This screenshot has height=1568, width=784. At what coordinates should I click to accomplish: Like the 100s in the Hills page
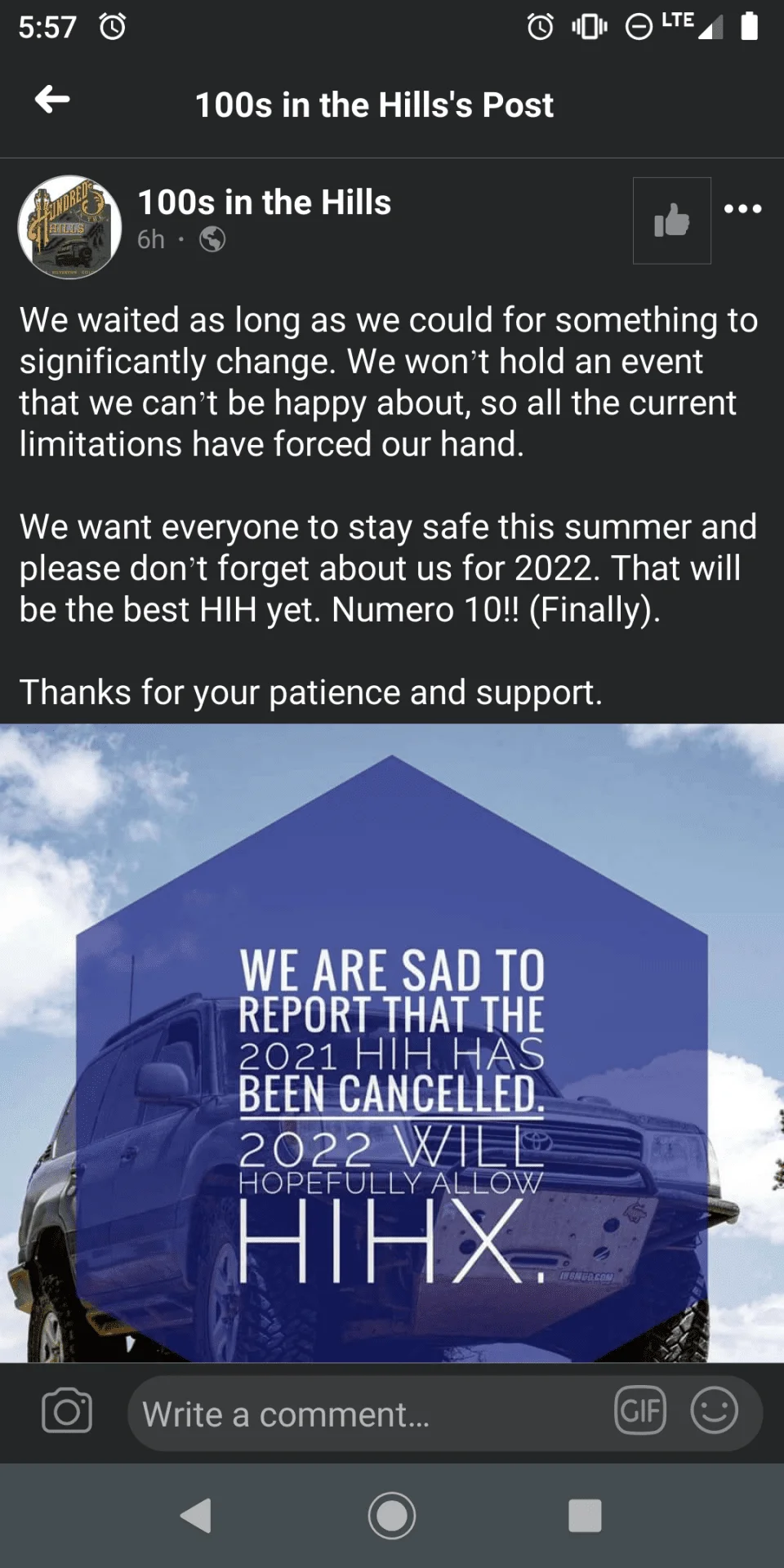(x=671, y=220)
